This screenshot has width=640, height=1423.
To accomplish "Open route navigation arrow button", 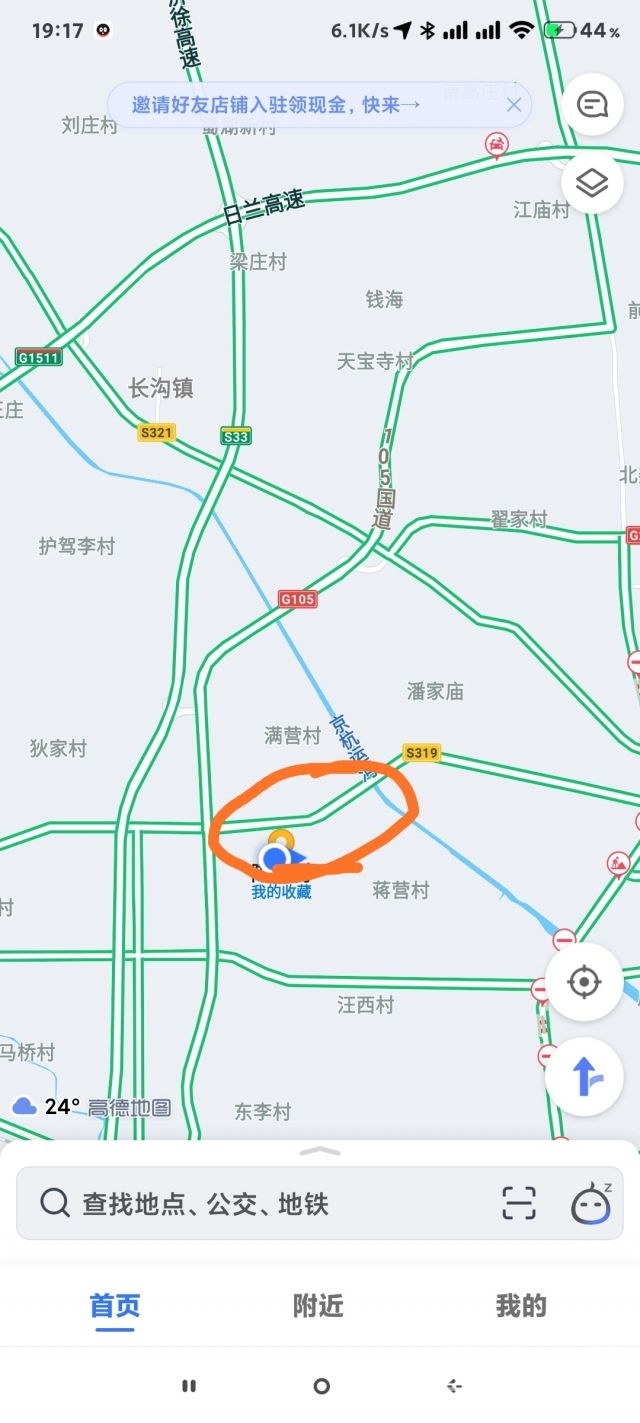I will click(x=584, y=1077).
